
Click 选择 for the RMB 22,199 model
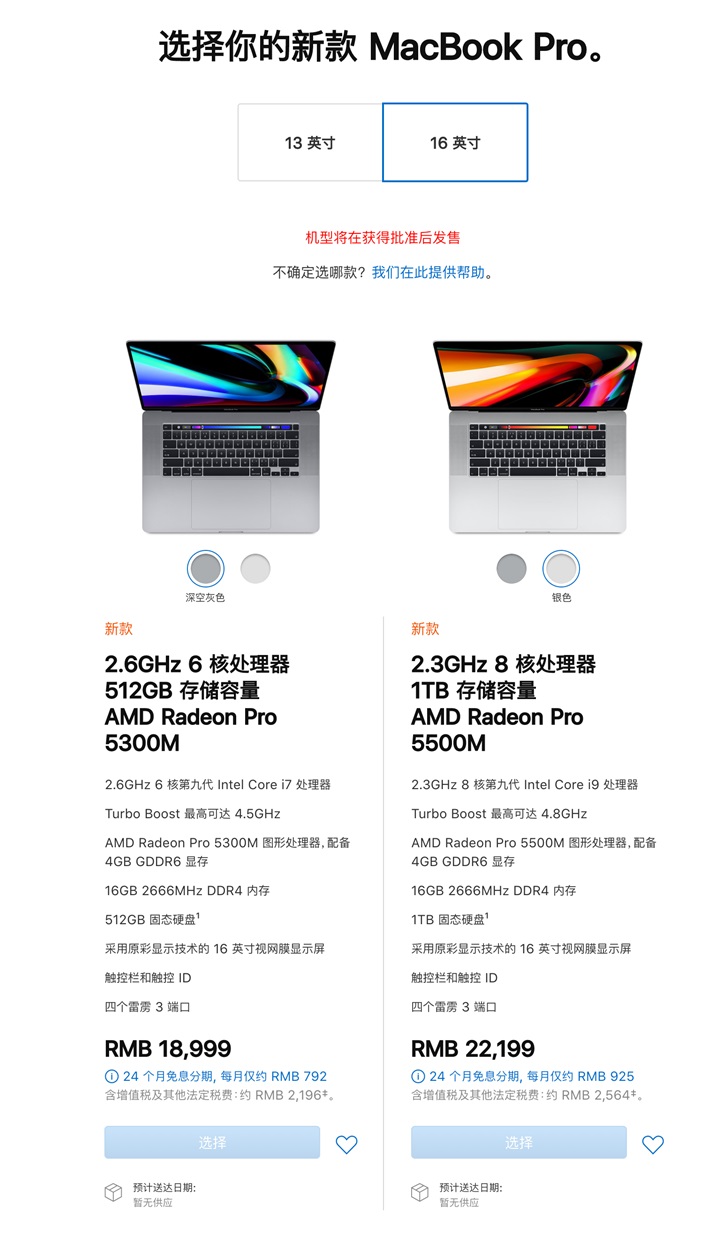point(518,1142)
